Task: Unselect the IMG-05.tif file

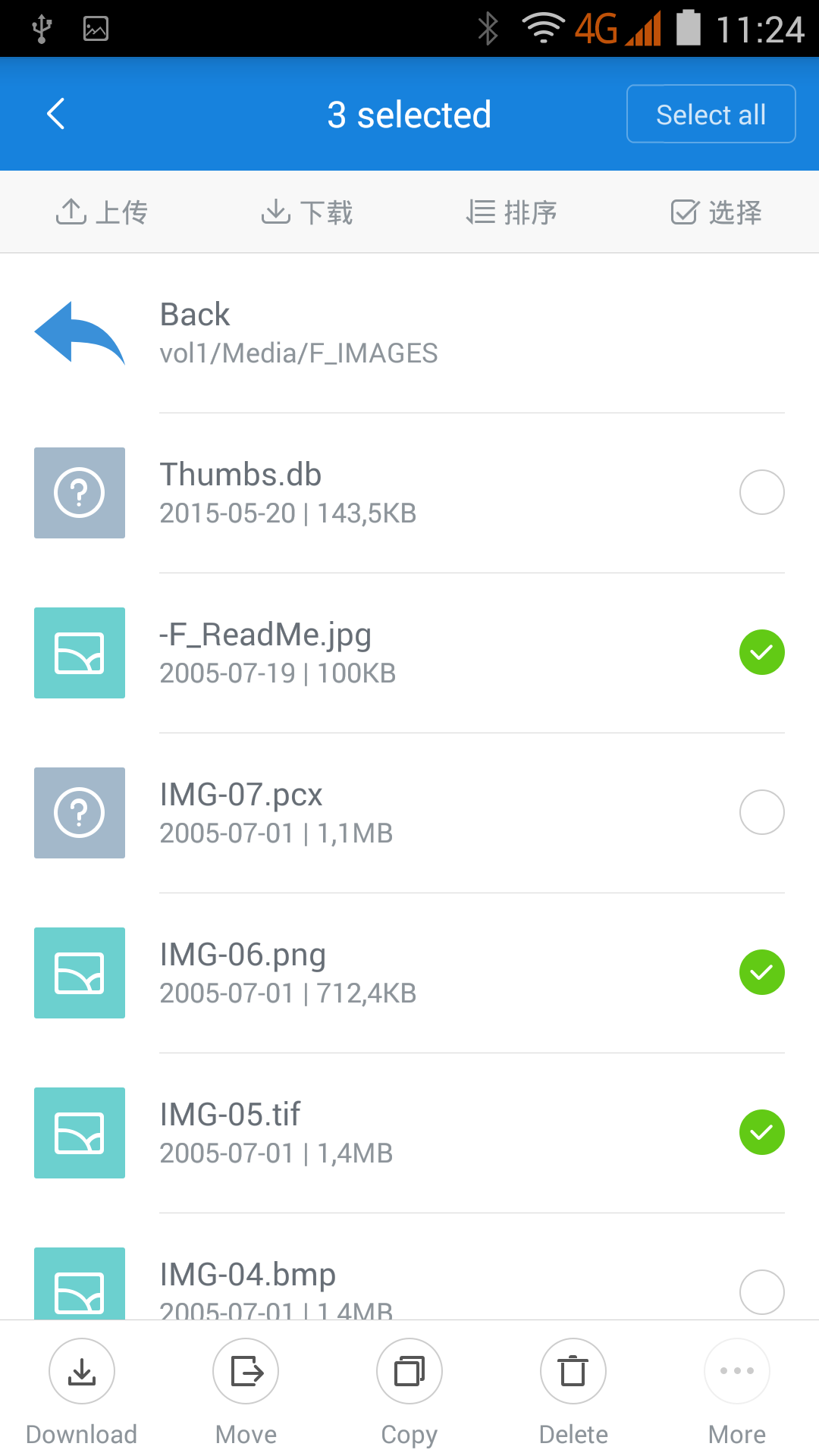Action: pos(761,1133)
